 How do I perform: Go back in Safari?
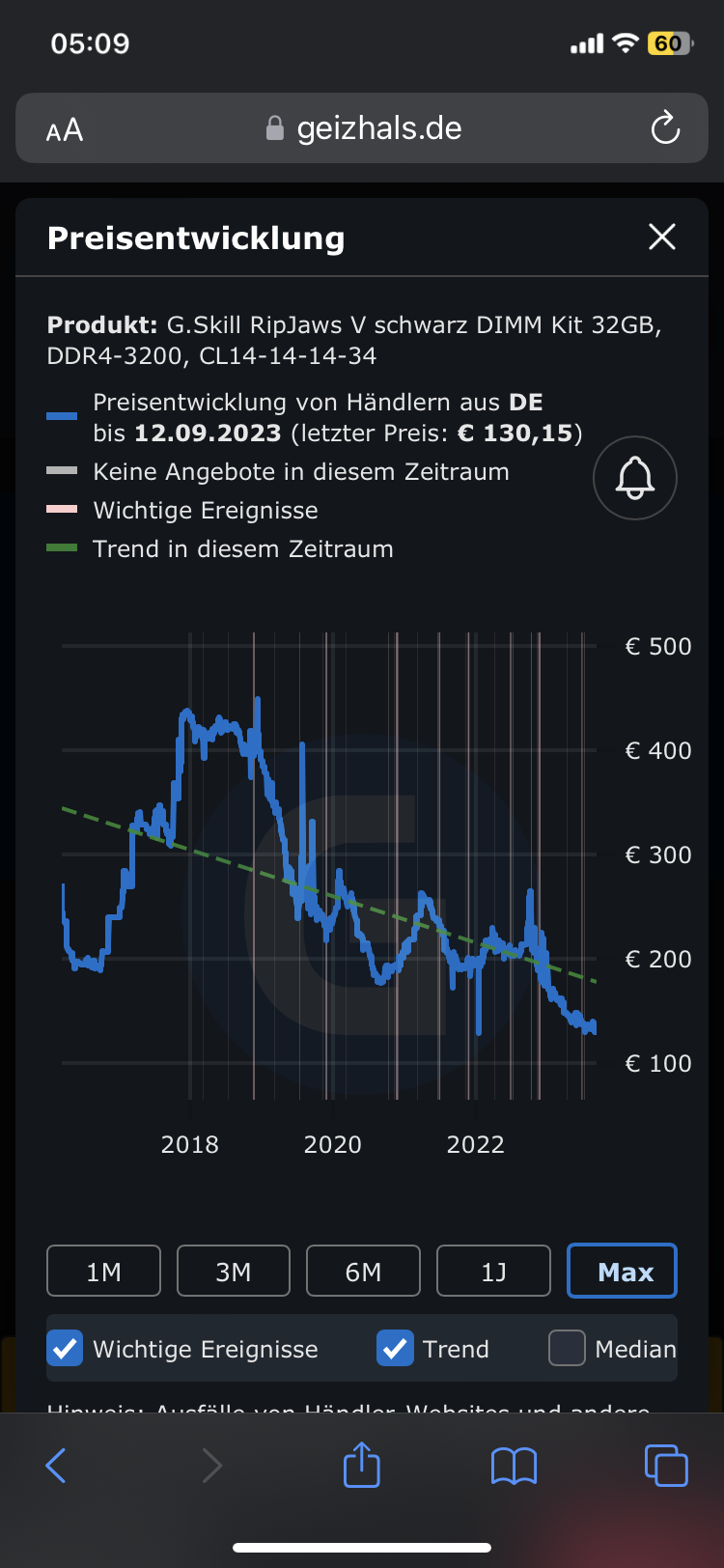(56, 1466)
